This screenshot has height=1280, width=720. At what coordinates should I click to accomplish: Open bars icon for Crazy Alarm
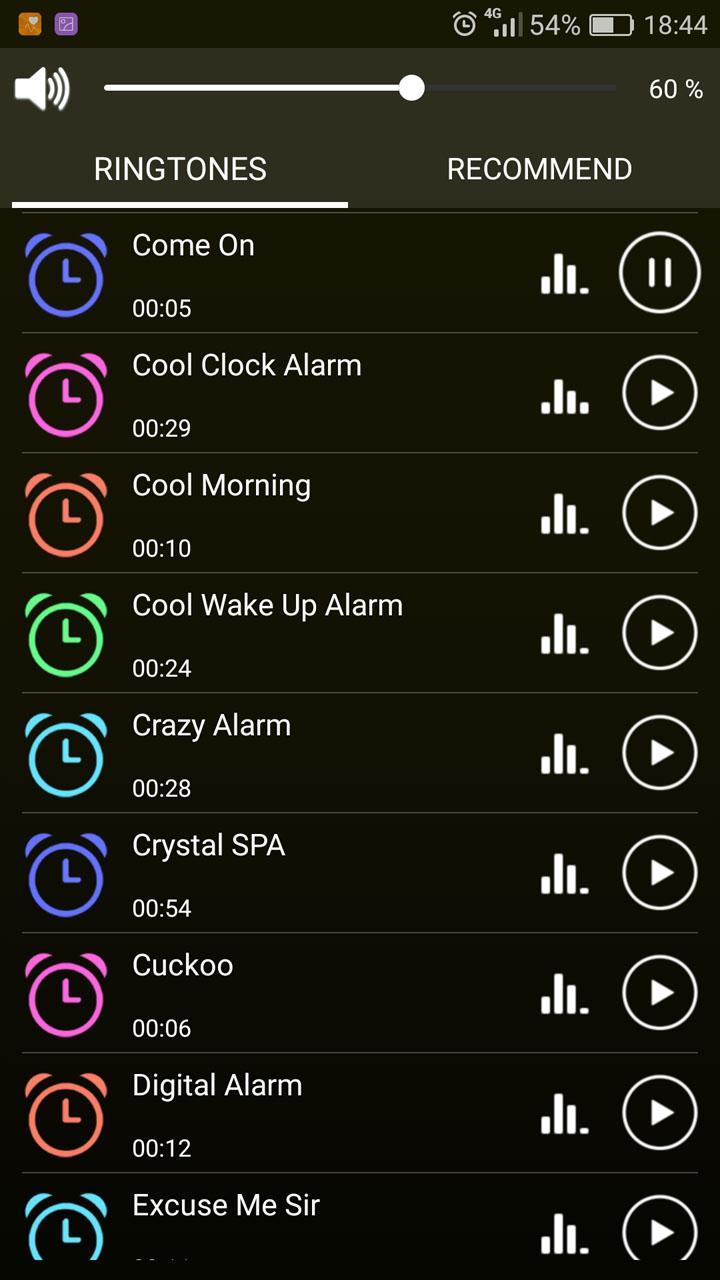tap(565, 753)
